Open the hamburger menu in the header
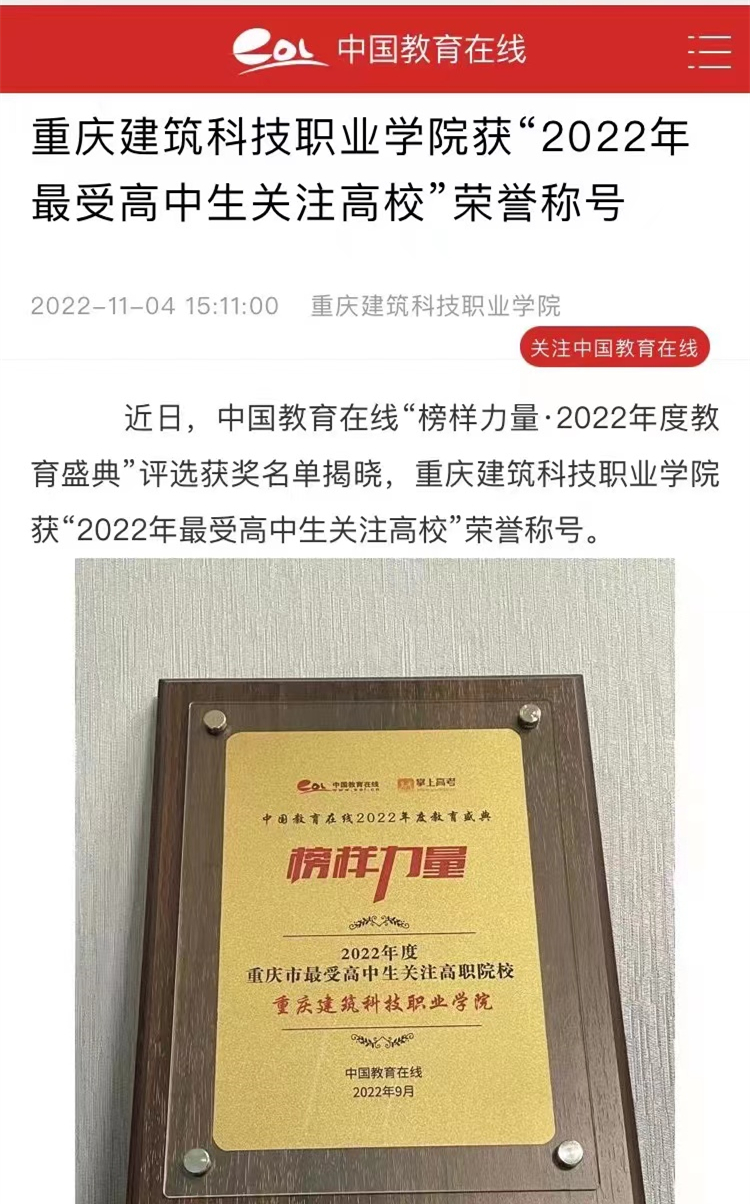The height and width of the screenshot is (1204, 750). tap(710, 48)
